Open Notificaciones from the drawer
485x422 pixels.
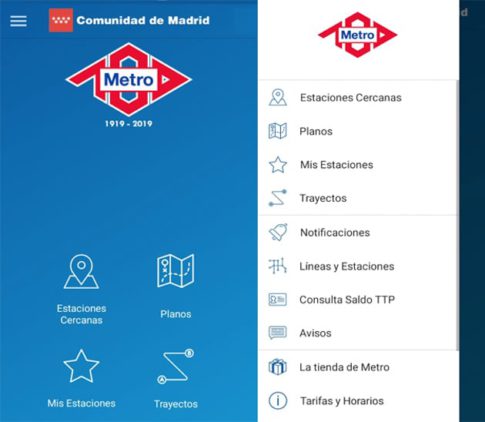pos(358,233)
